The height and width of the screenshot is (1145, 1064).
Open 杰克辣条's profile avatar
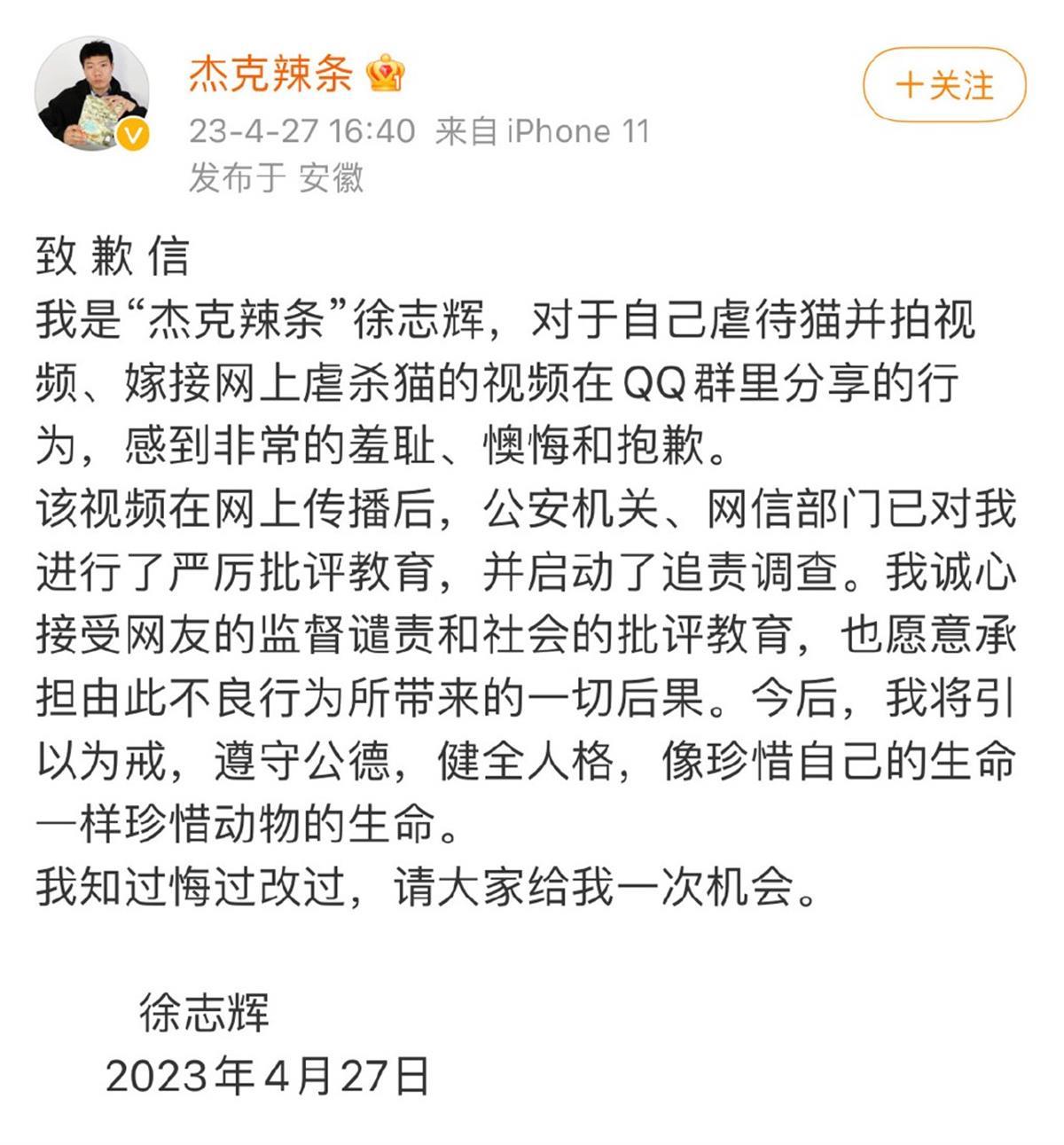click(91, 93)
